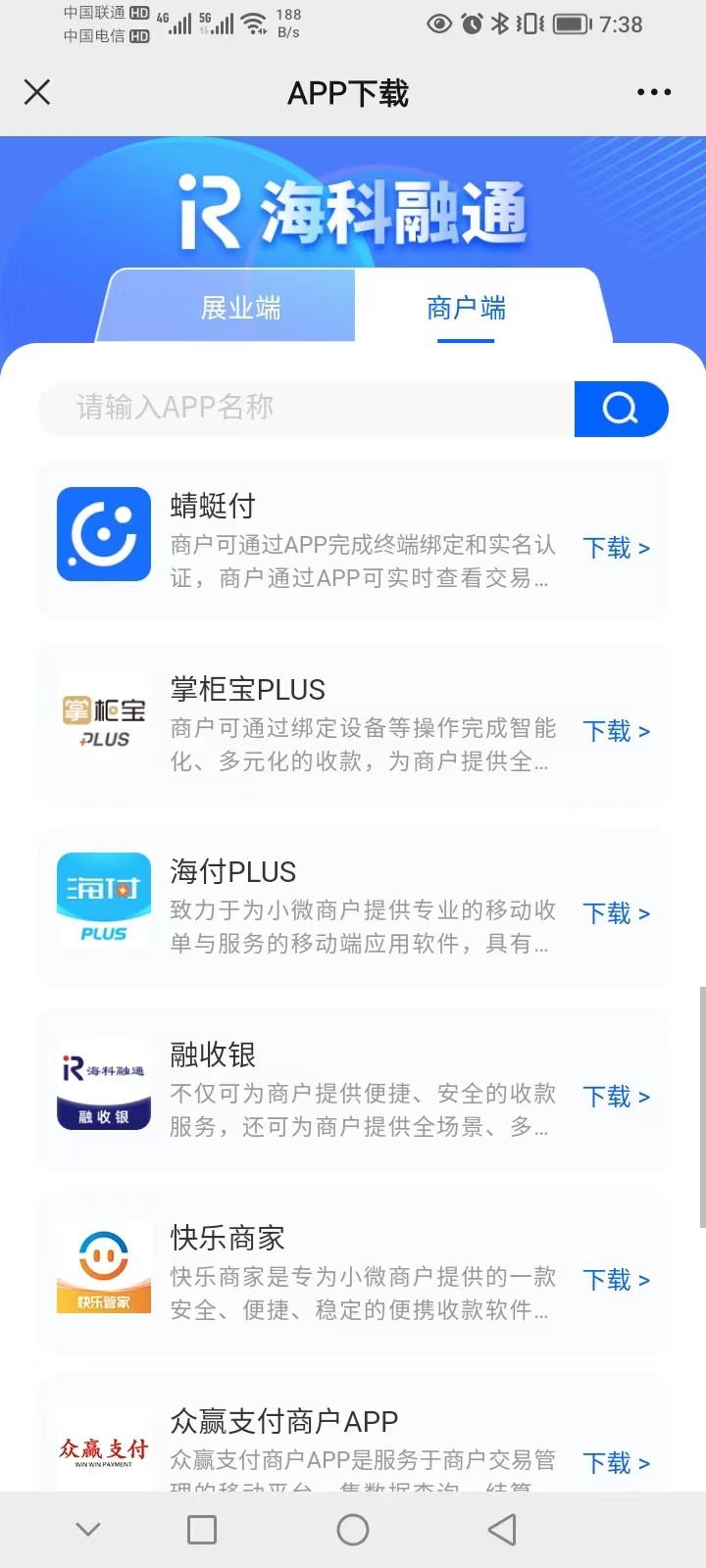Close the APP下载 page

click(x=37, y=92)
